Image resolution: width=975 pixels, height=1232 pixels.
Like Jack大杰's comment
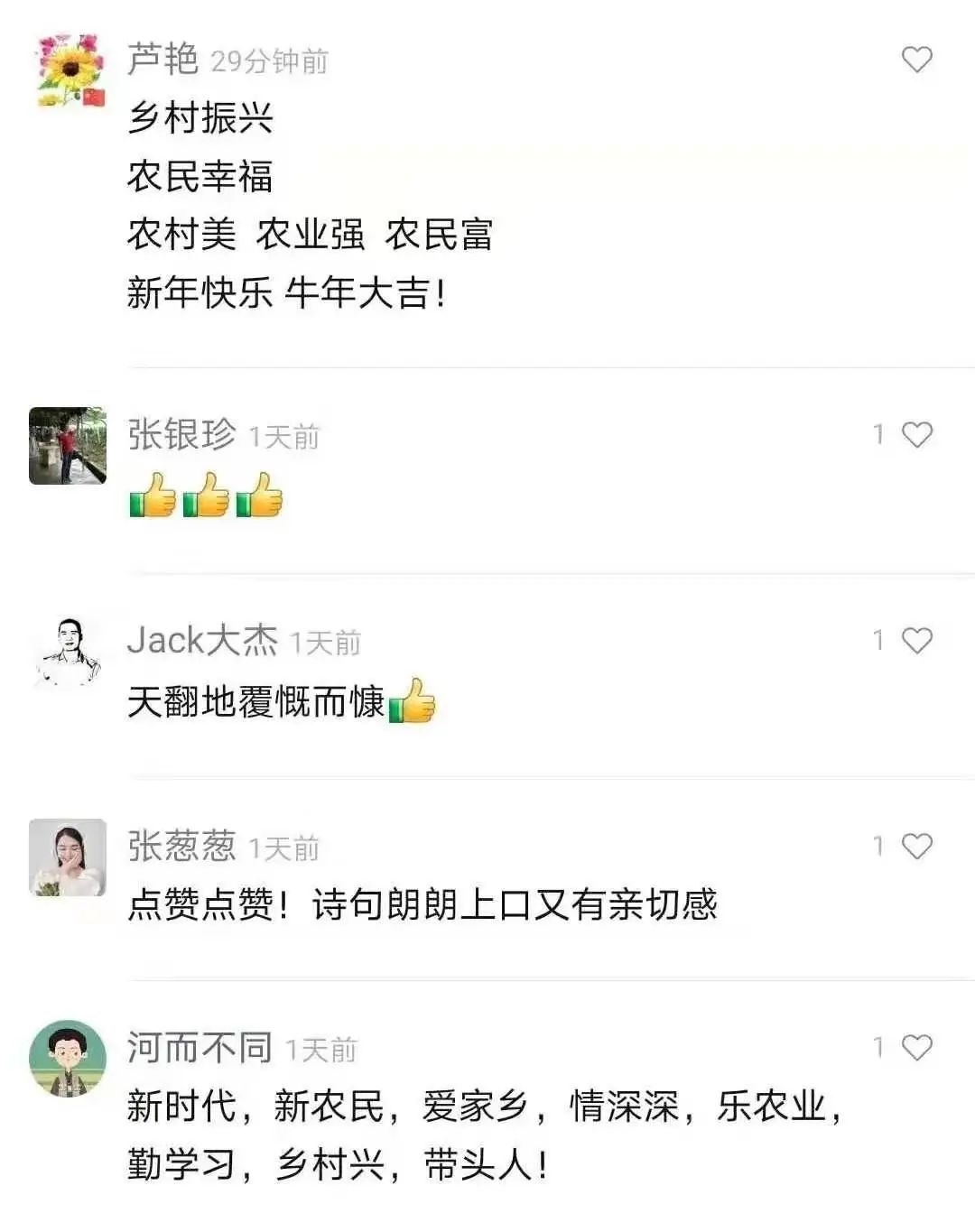[x=916, y=641]
